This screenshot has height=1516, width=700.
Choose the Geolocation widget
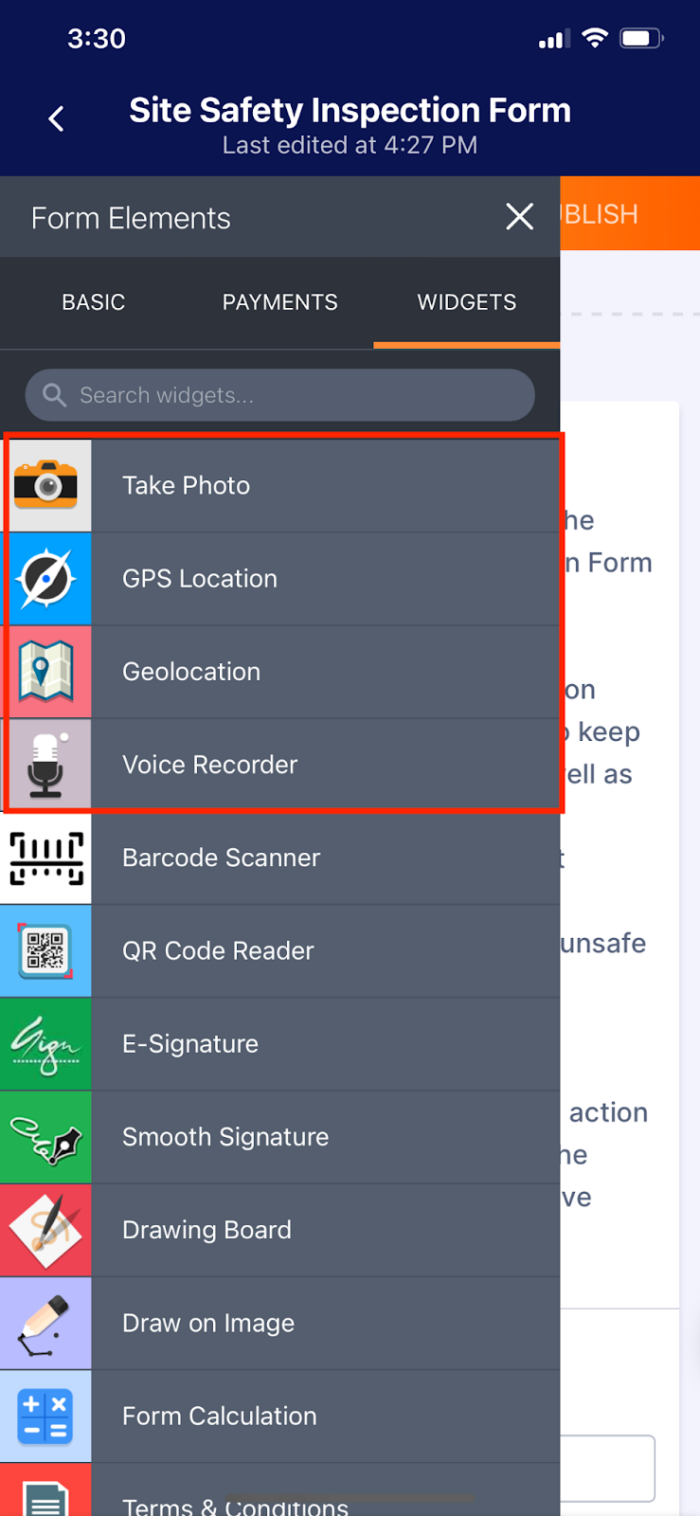pyautogui.click(x=280, y=672)
